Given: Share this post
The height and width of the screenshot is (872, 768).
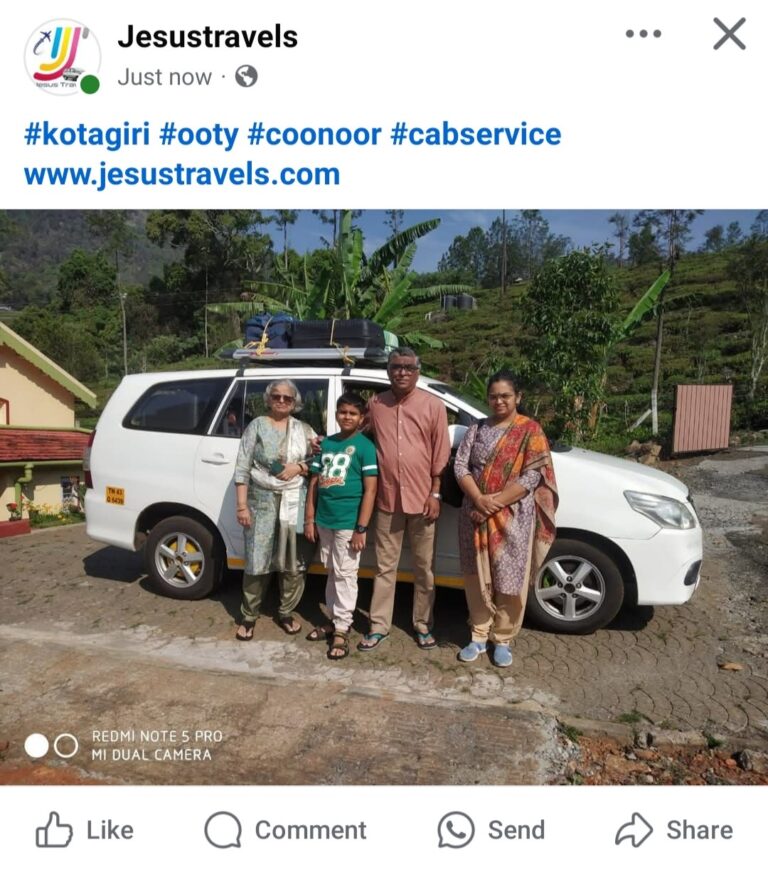Looking at the screenshot, I should 674,830.
